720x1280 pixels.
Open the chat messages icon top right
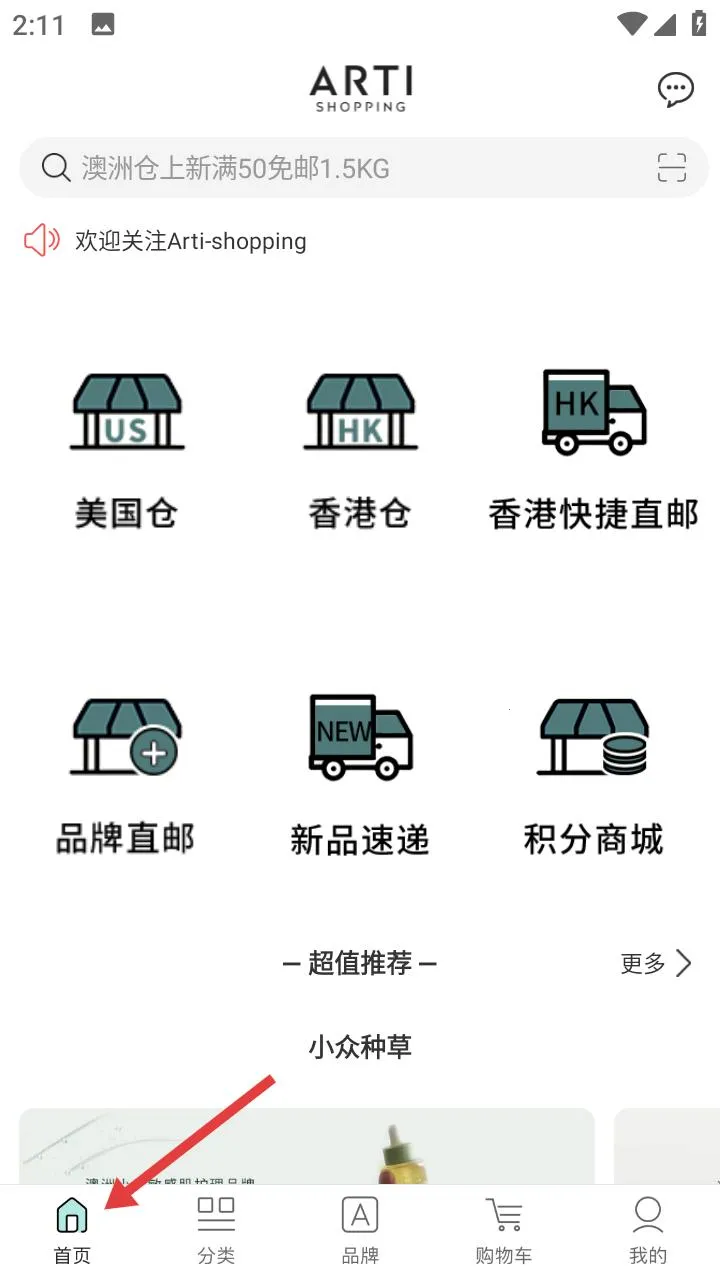coord(676,88)
